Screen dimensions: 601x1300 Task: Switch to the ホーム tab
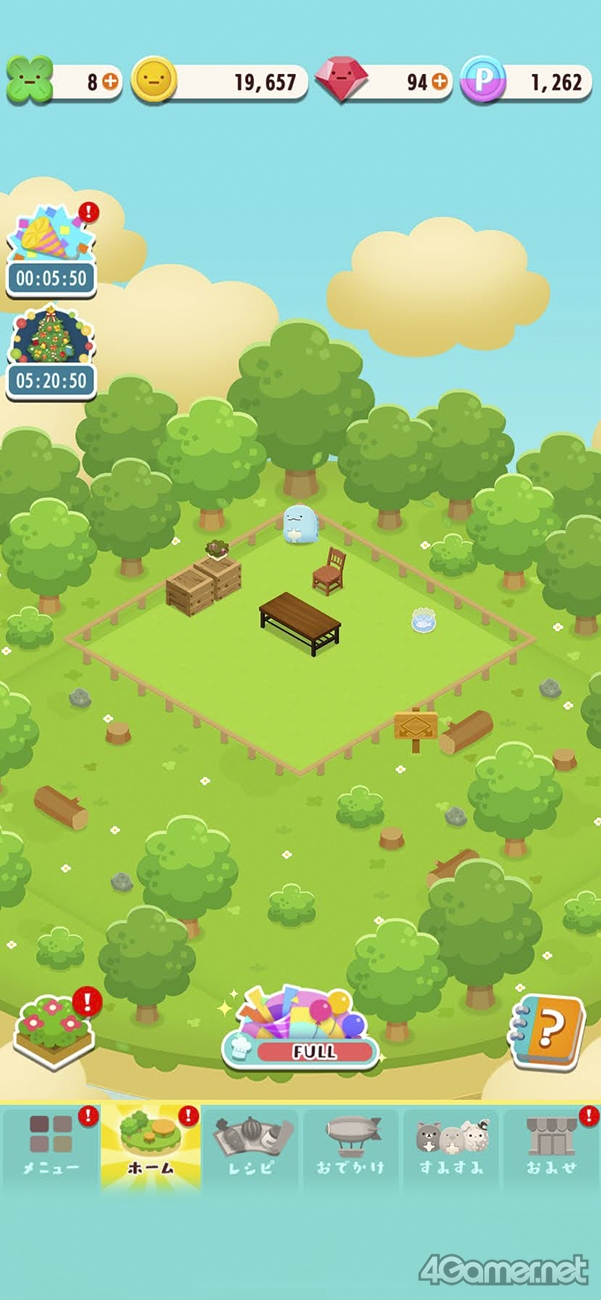pyautogui.click(x=150, y=1146)
